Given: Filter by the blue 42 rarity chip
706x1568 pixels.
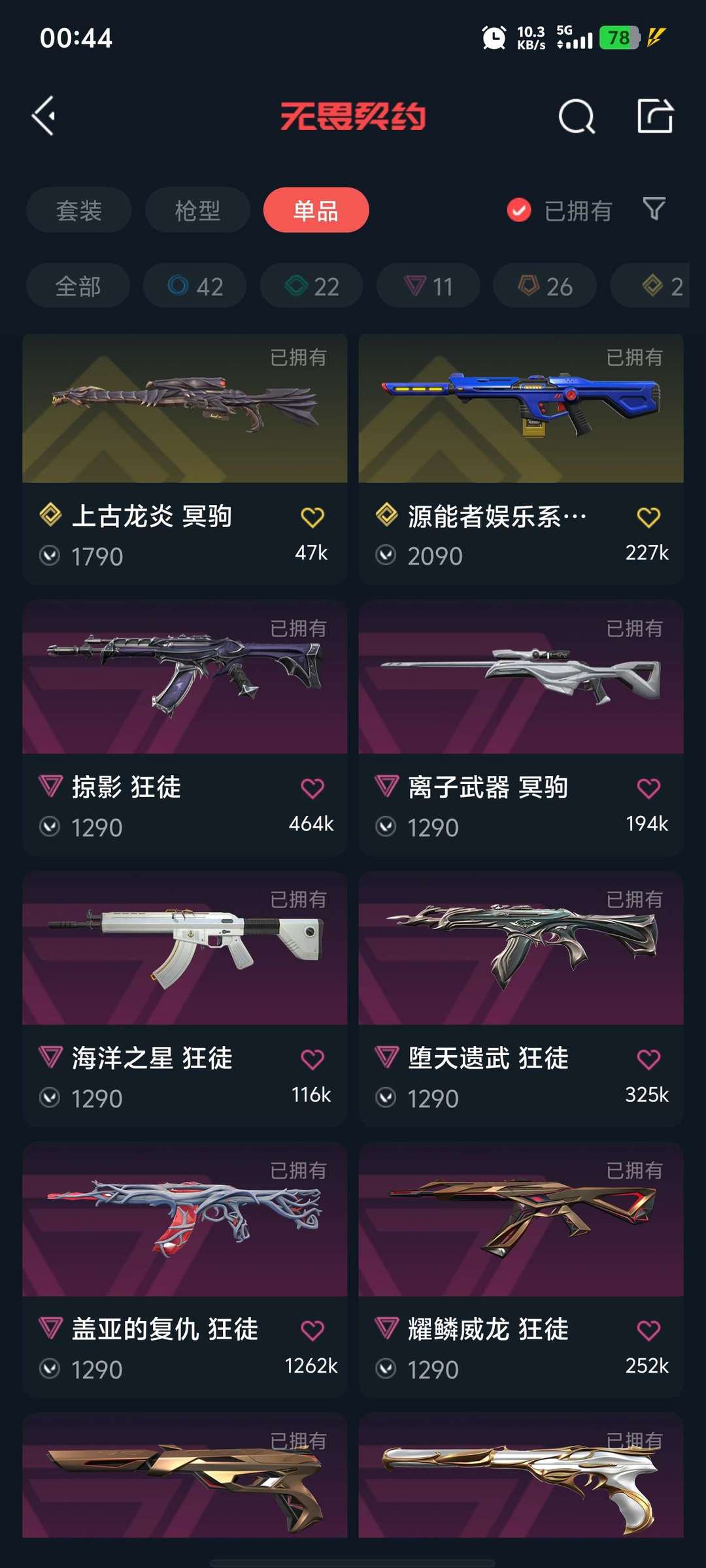Looking at the screenshot, I should 195,286.
